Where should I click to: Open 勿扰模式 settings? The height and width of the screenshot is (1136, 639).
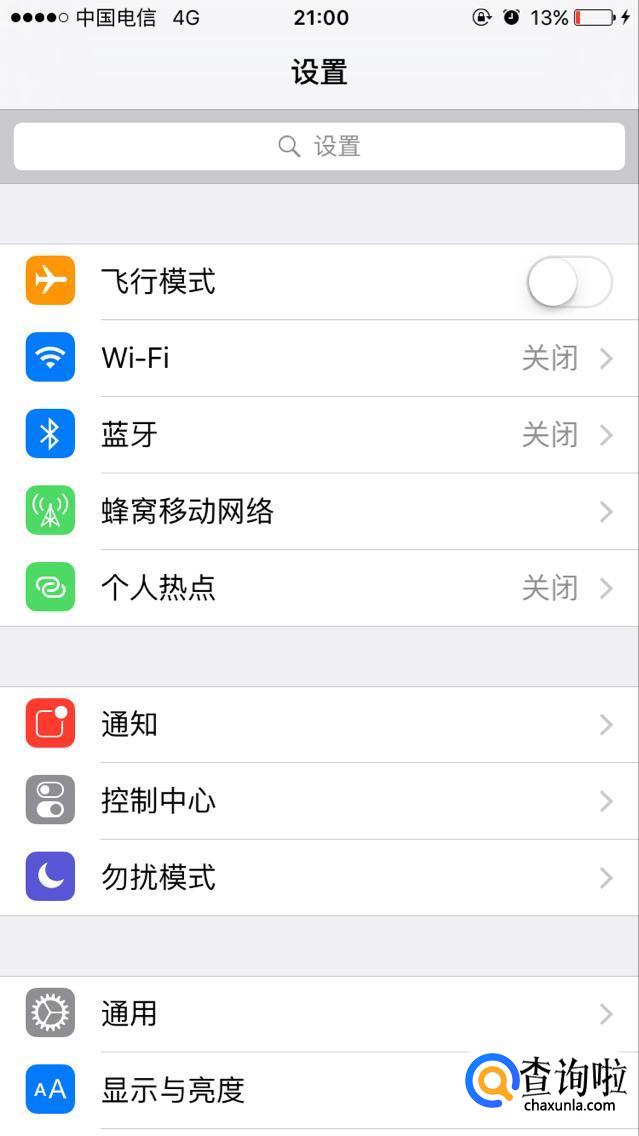(x=319, y=878)
